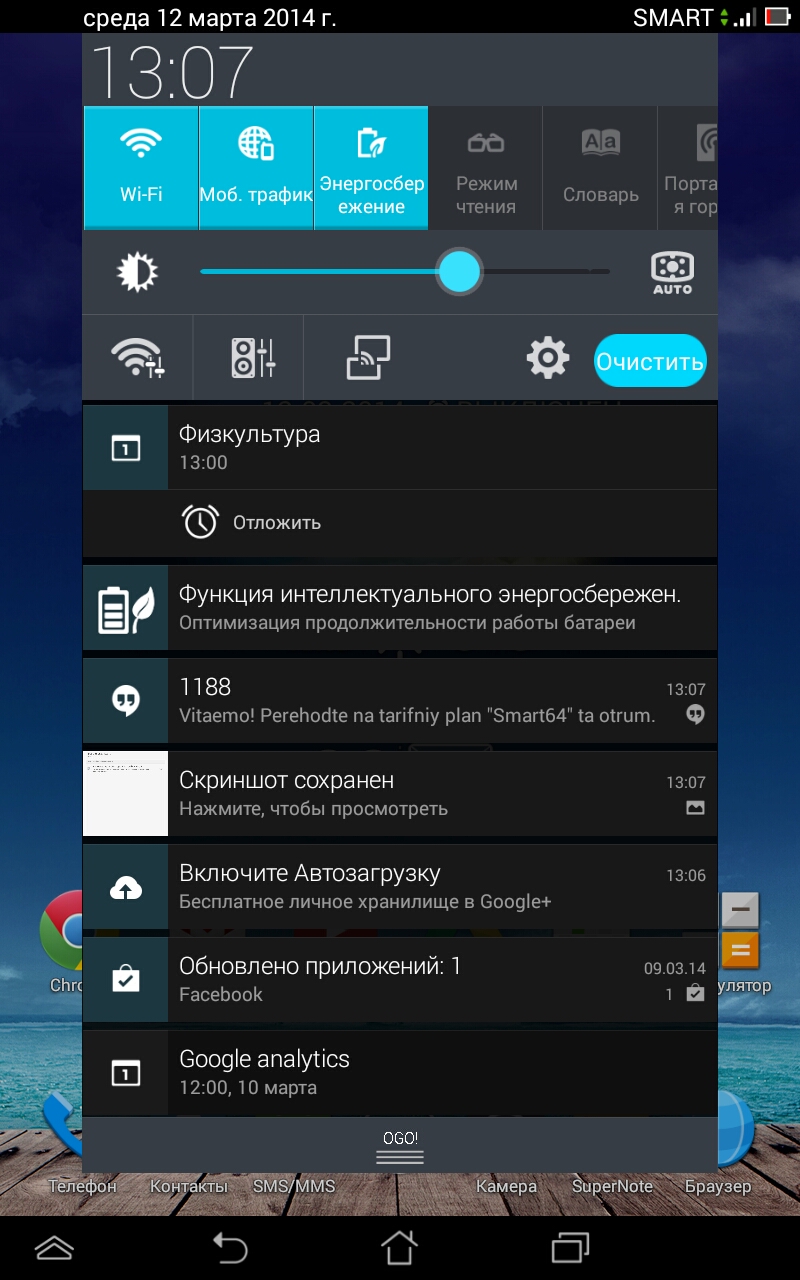View the saved screenshot notification
Viewport: 800px width, 1280px height.
tap(400, 793)
